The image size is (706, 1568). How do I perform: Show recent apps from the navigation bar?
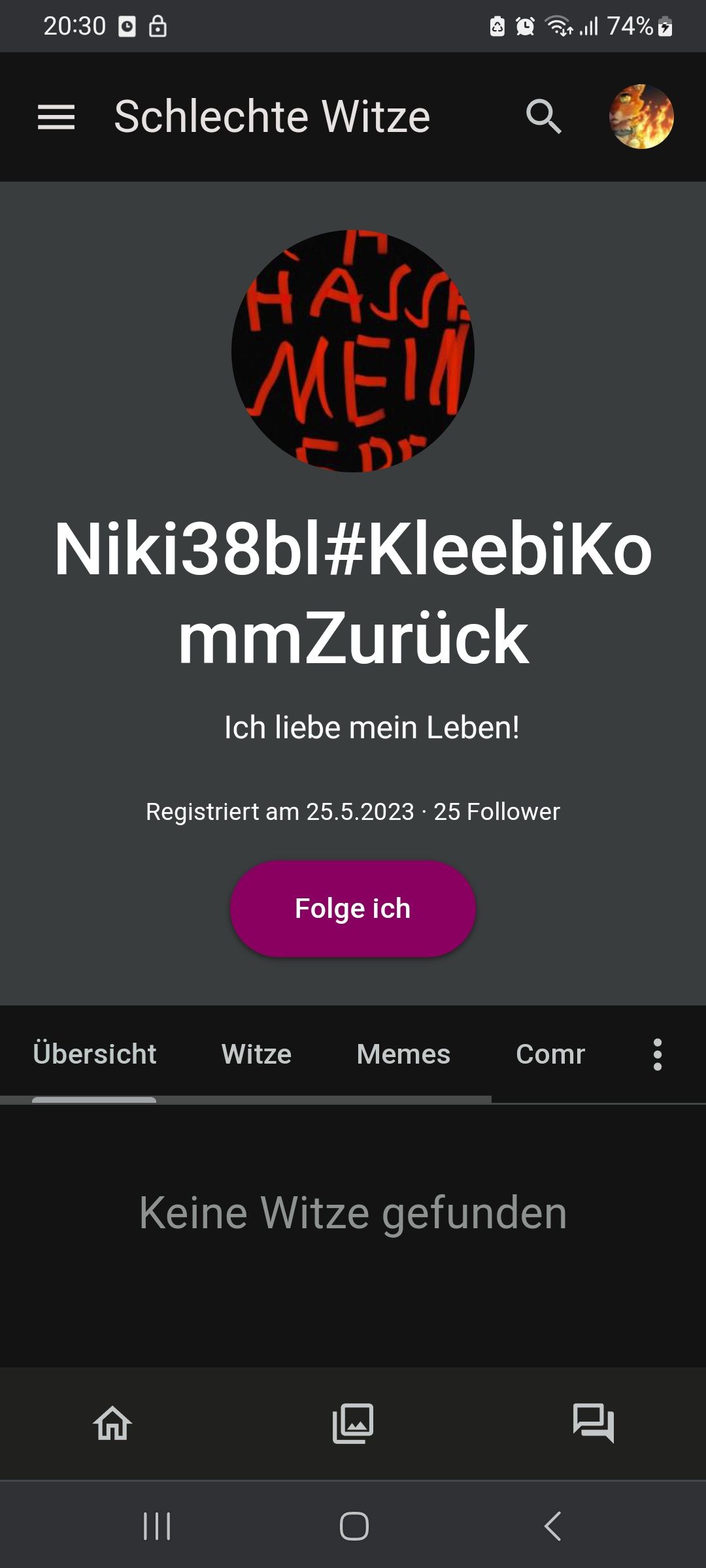tap(157, 1526)
